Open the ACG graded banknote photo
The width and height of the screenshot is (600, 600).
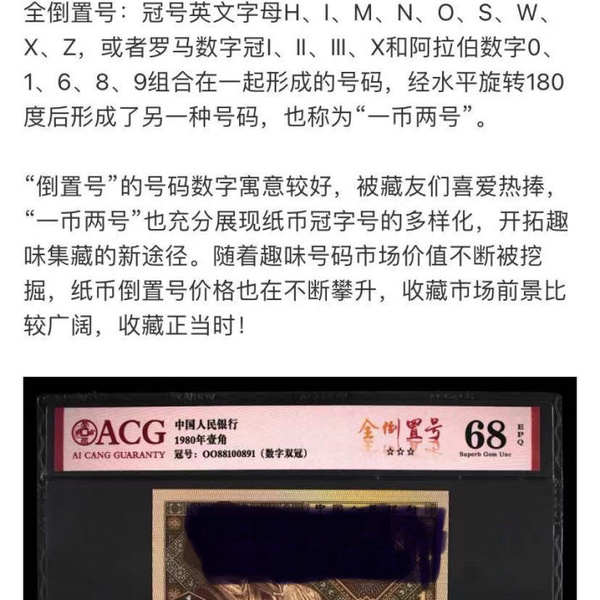(300, 490)
